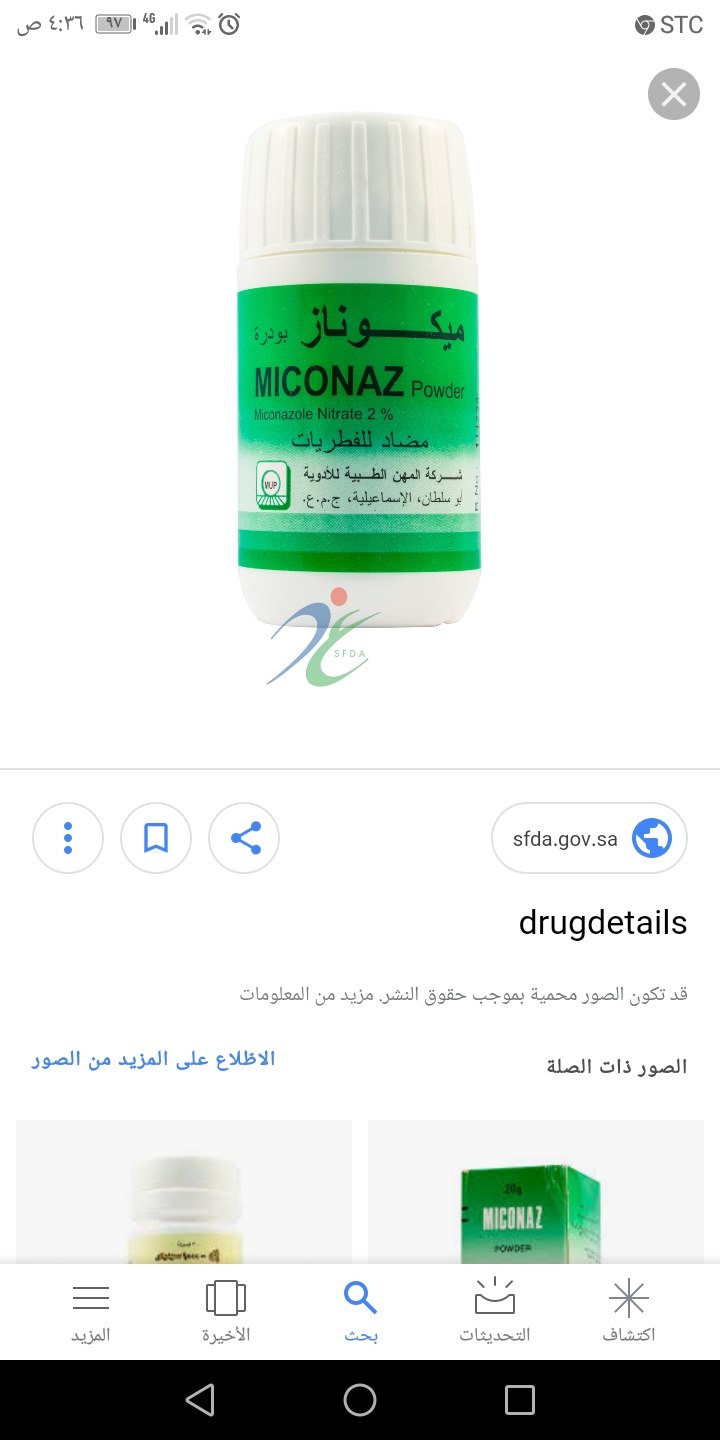Close the image viewer
This screenshot has height=1440, width=720.
673,95
